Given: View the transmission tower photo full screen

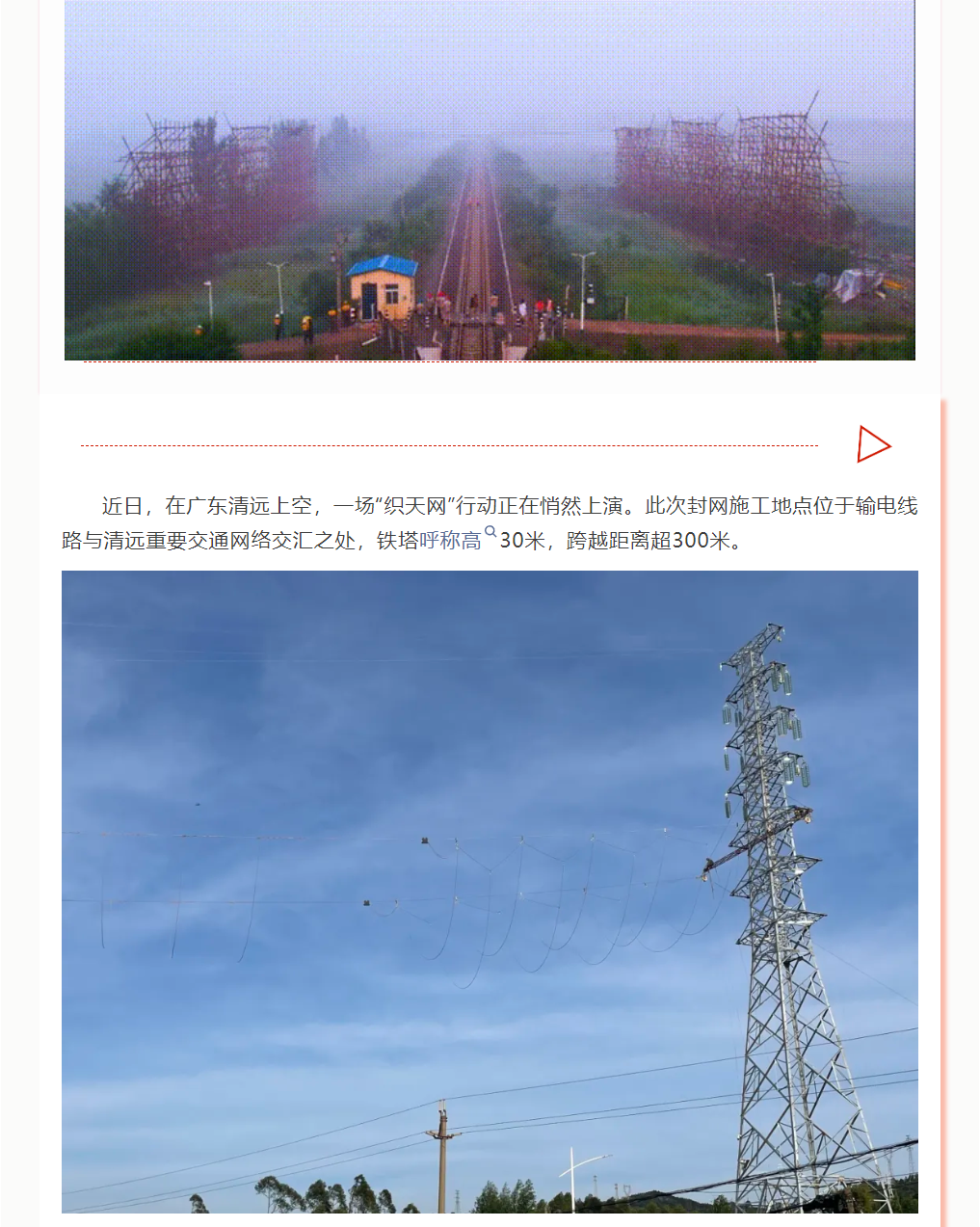Looking at the screenshot, I should click(x=490, y=892).
